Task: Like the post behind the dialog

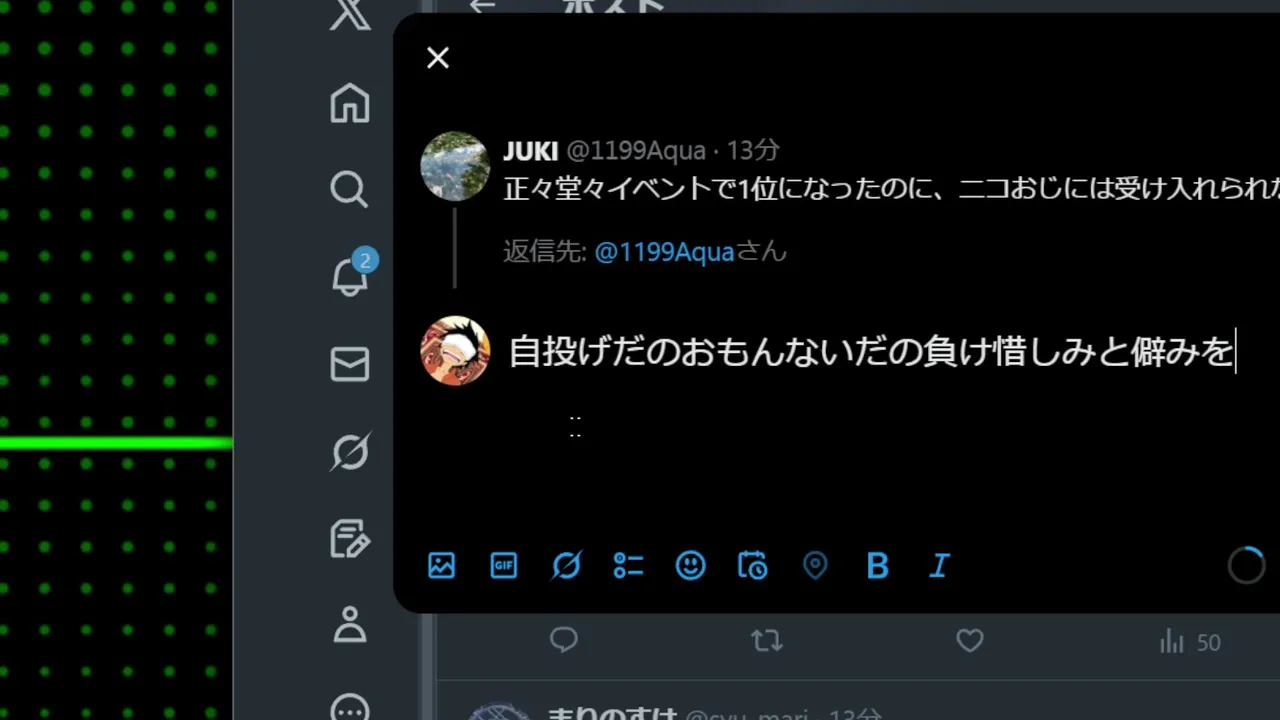Action: [x=969, y=641]
